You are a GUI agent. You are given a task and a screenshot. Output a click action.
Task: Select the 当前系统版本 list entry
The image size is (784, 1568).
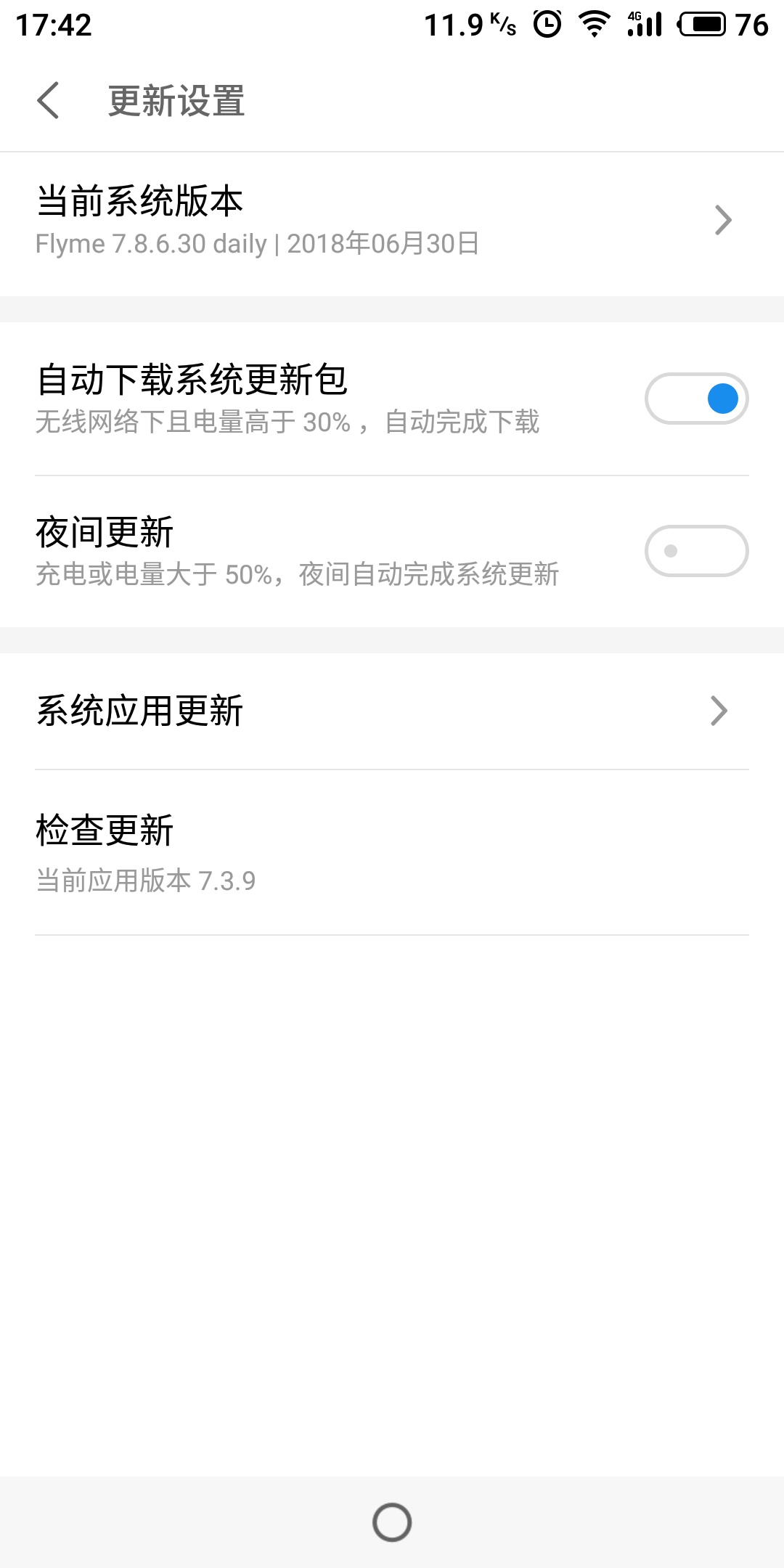click(x=290, y=218)
